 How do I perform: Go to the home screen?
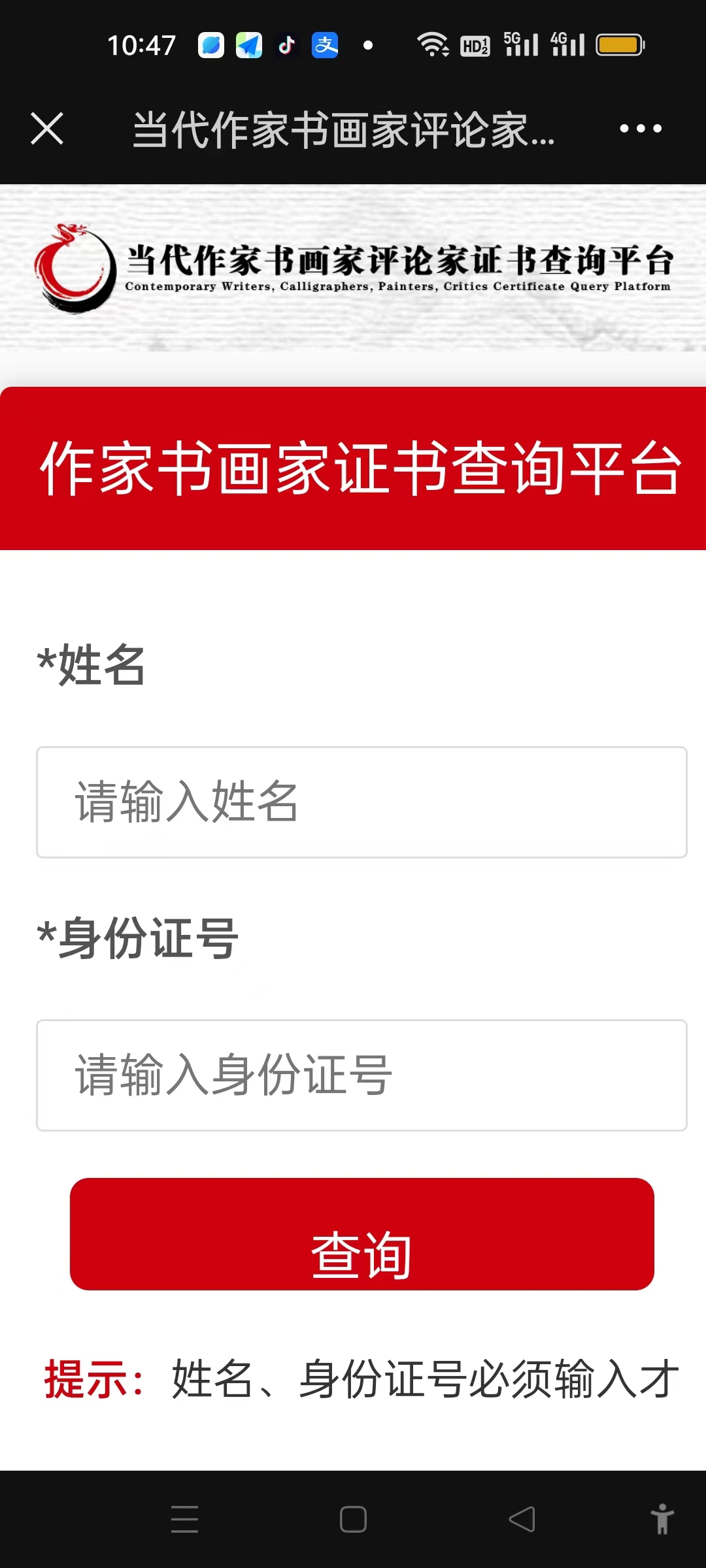pyautogui.click(x=353, y=1519)
